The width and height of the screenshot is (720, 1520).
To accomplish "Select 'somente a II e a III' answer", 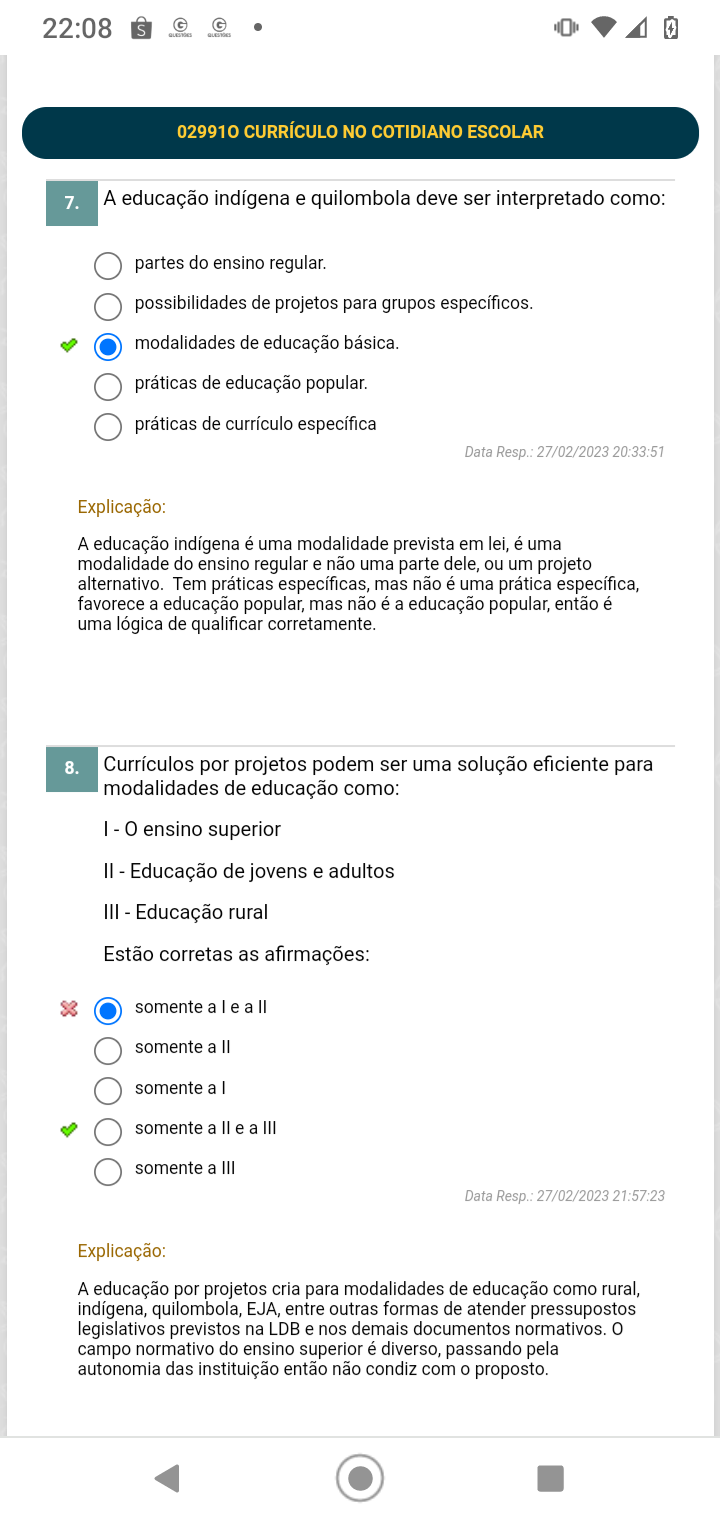I will (x=108, y=1131).
